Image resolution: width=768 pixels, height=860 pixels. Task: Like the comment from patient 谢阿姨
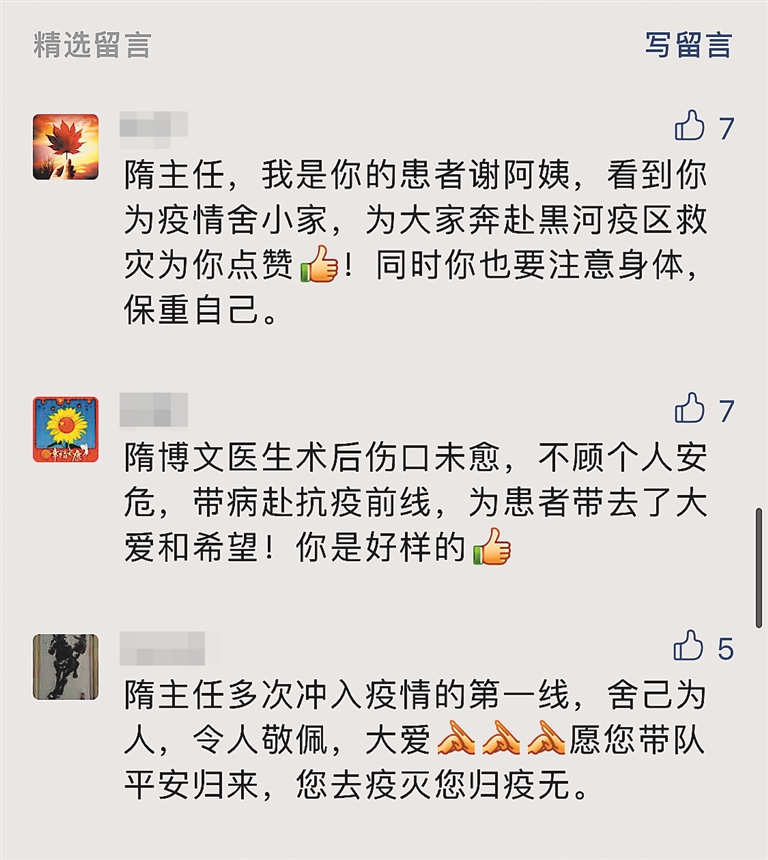690,127
